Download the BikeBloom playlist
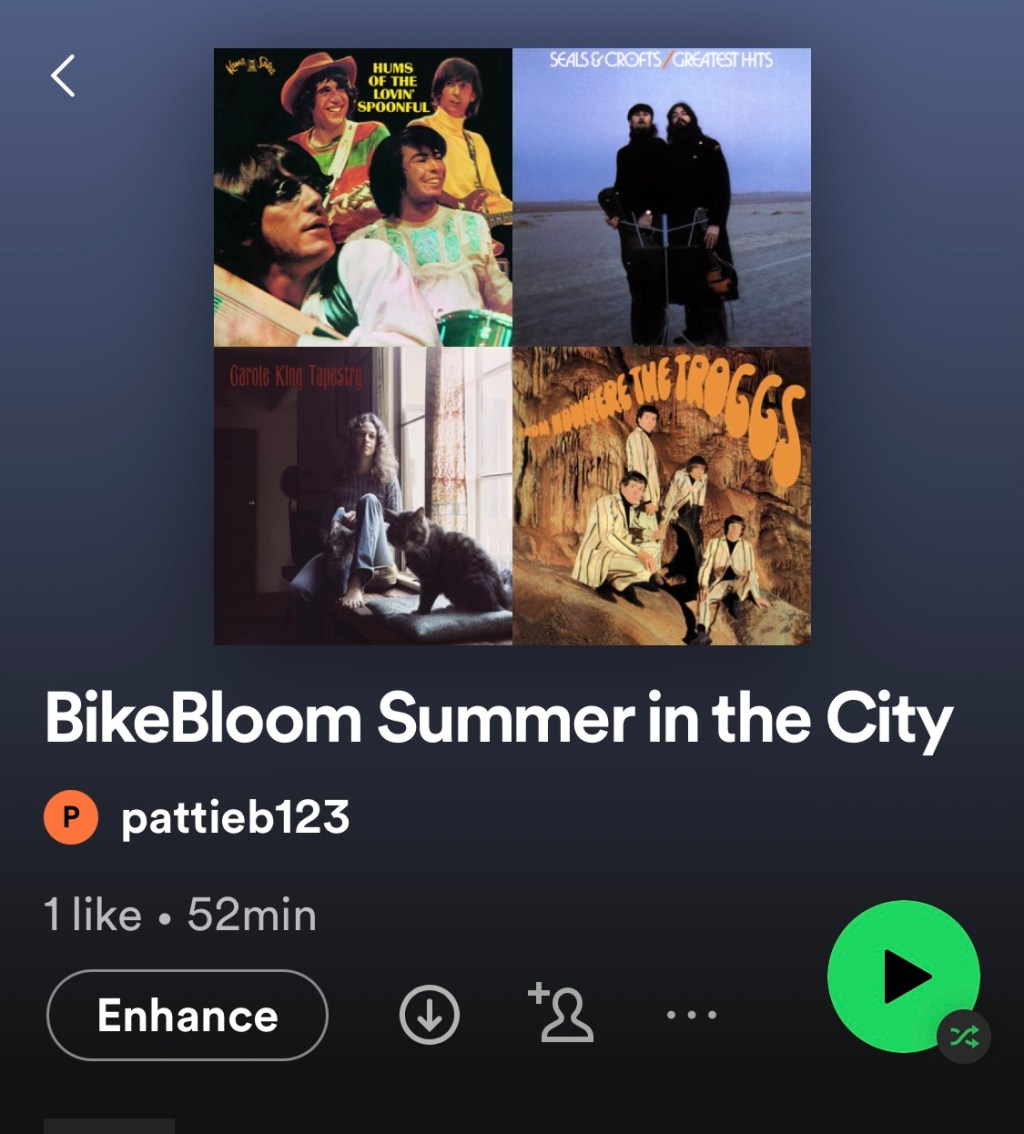The width and height of the screenshot is (1024, 1134). (429, 1015)
